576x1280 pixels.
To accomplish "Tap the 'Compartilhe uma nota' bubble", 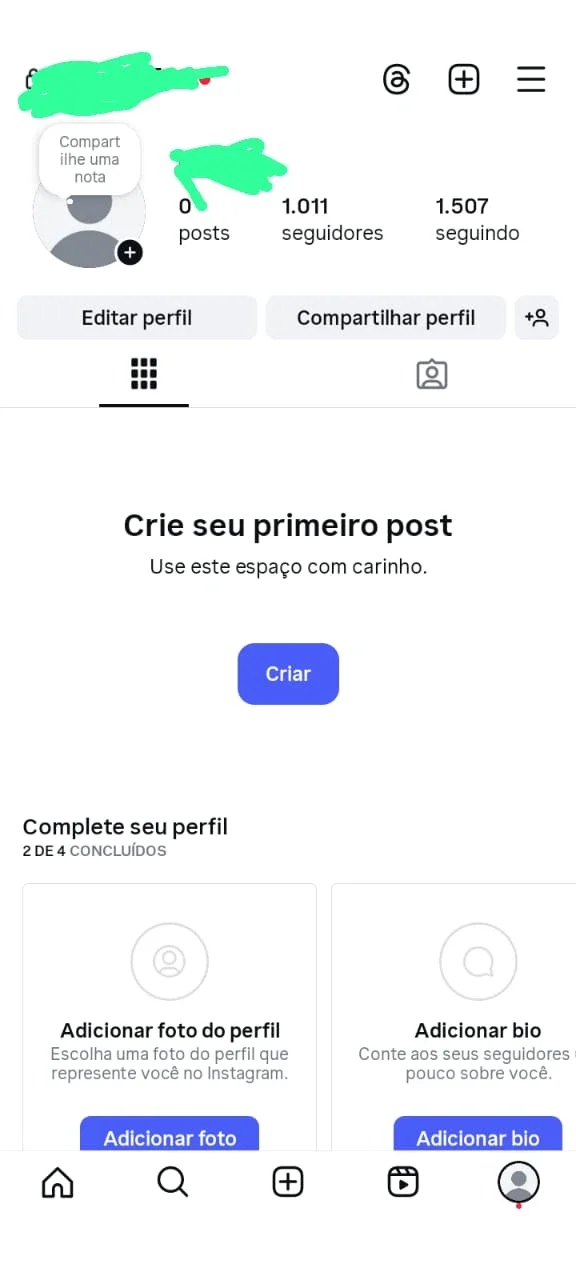I will pyautogui.click(x=90, y=159).
